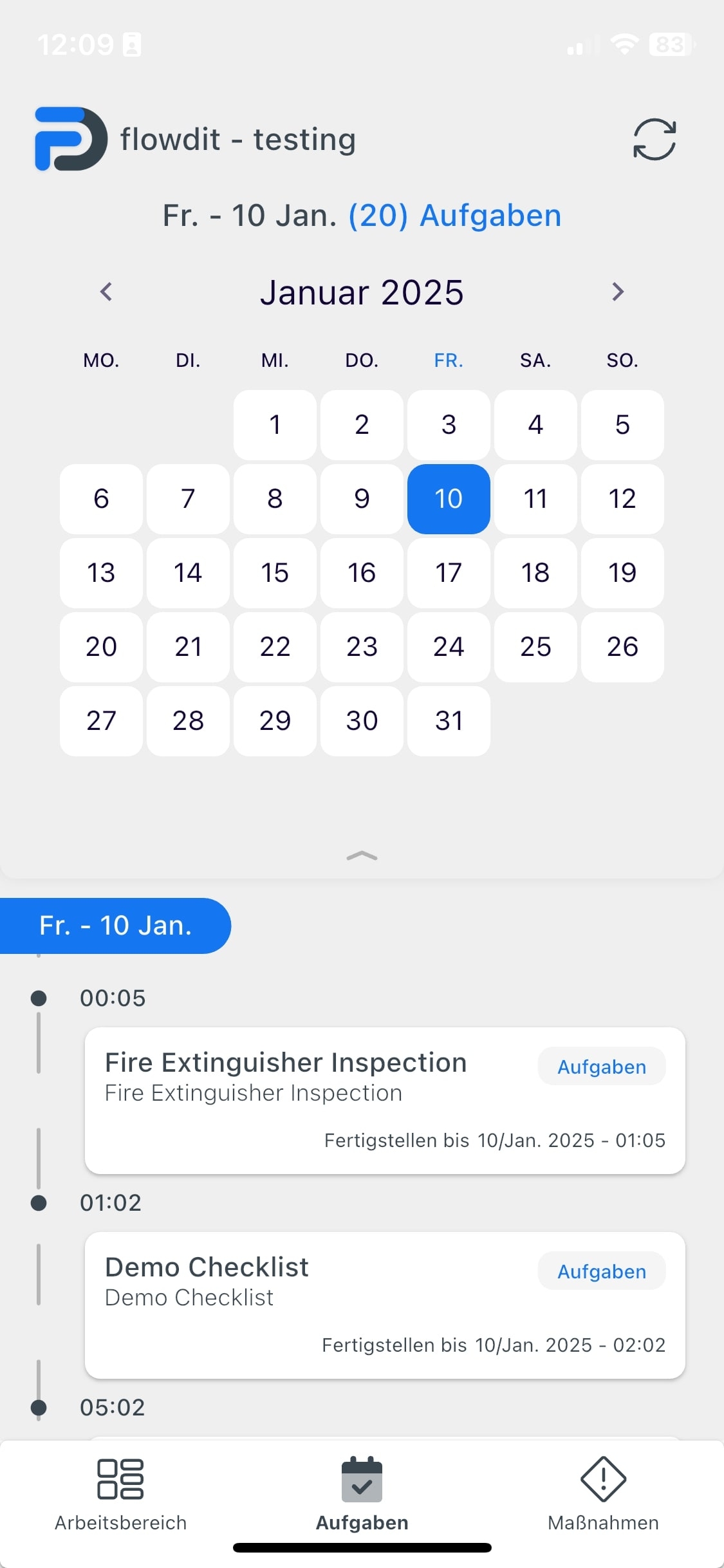This screenshot has width=724, height=1568.
Task: Go to the previous month
Action: pyautogui.click(x=106, y=292)
